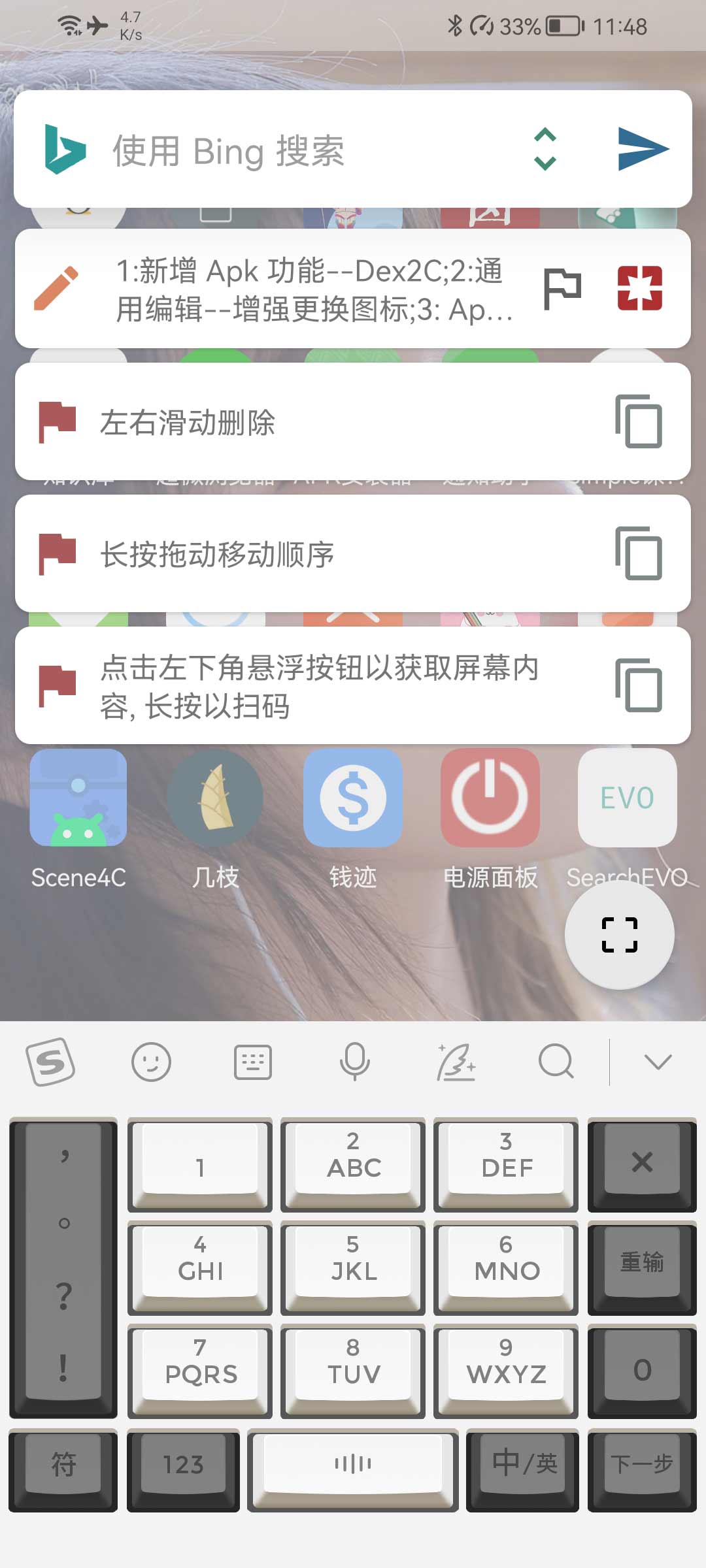Open the Sogou keyboard menu via the S logo

coord(51,1062)
